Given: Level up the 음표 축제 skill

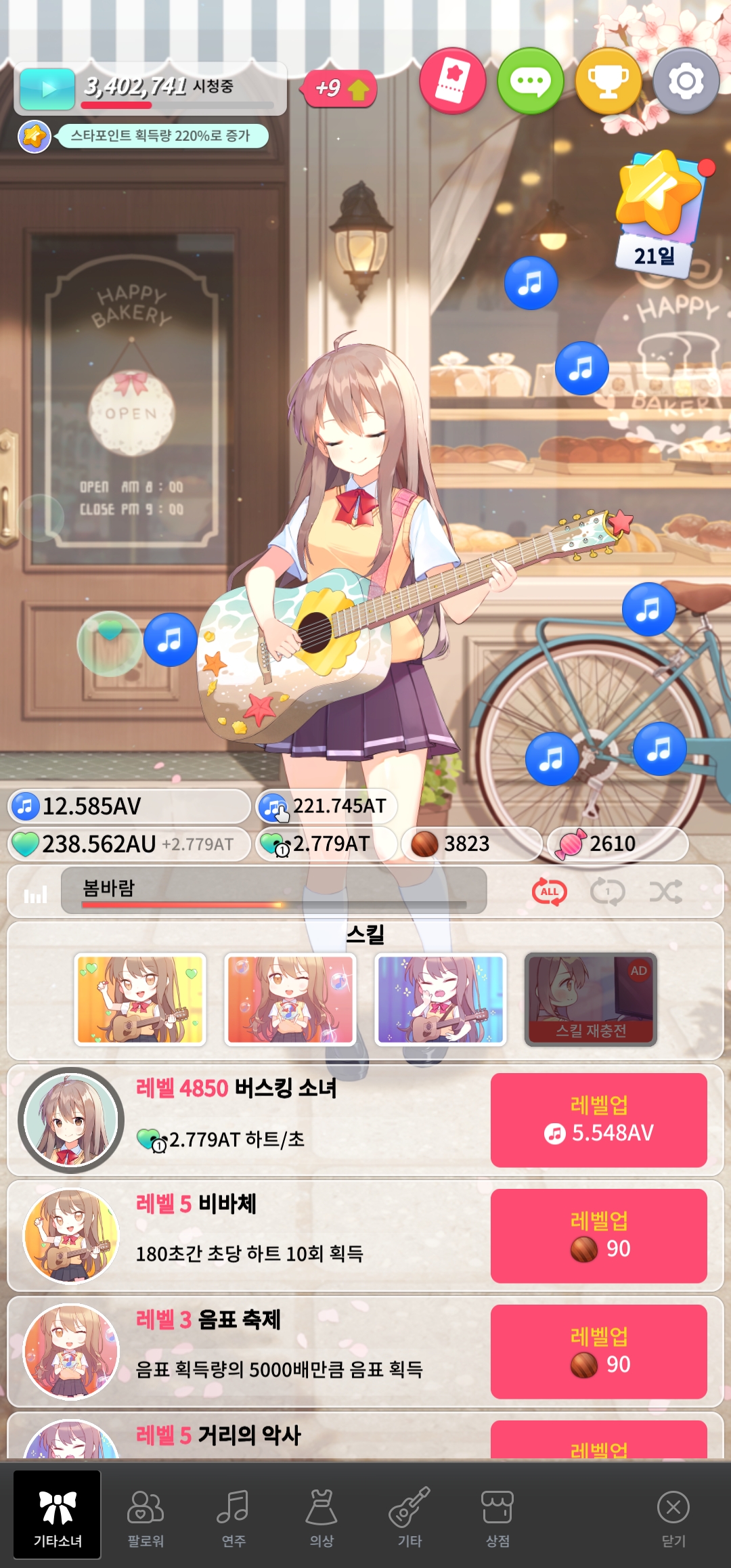Looking at the screenshot, I should tap(598, 1351).
